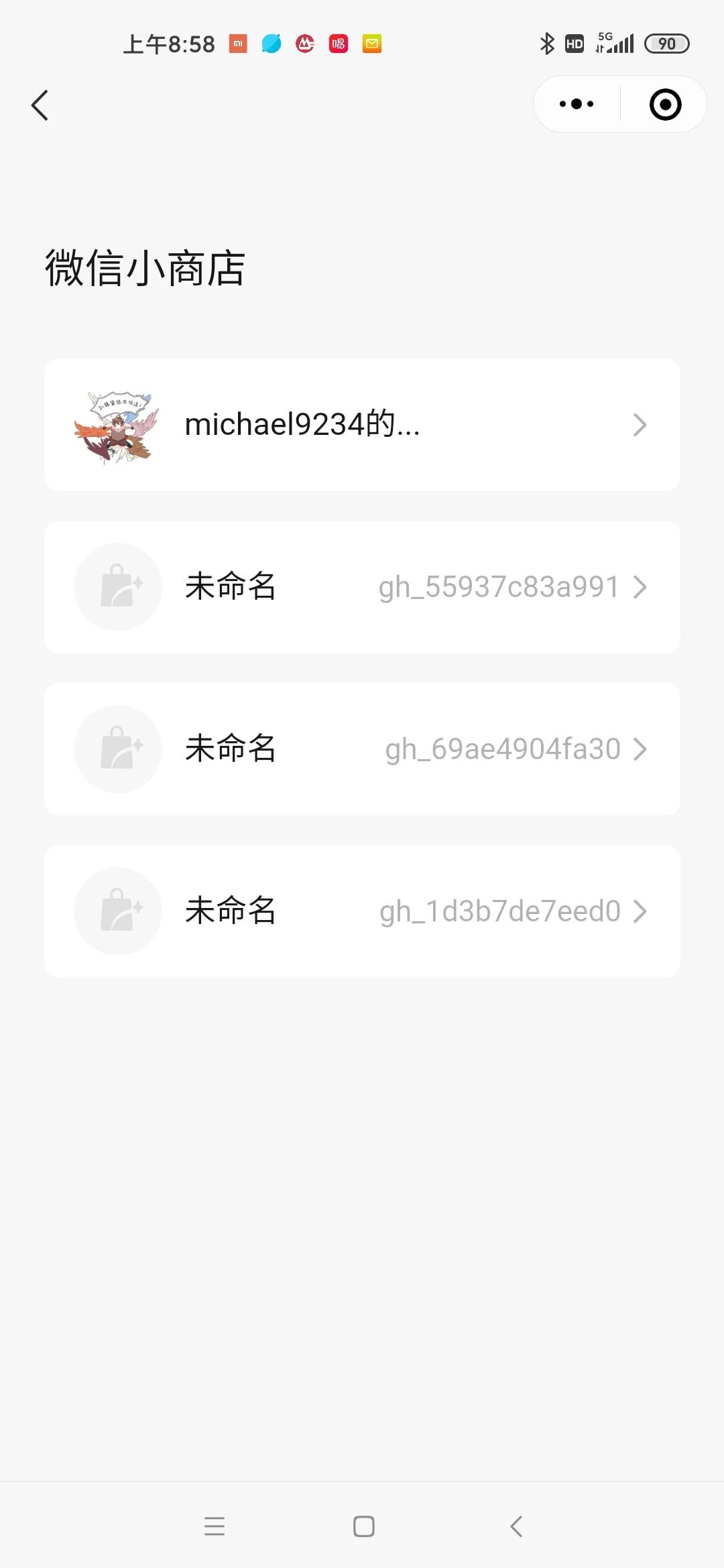Open recent apps from the navigation bar
Viewport: 724px width, 1568px height.
click(215, 1526)
